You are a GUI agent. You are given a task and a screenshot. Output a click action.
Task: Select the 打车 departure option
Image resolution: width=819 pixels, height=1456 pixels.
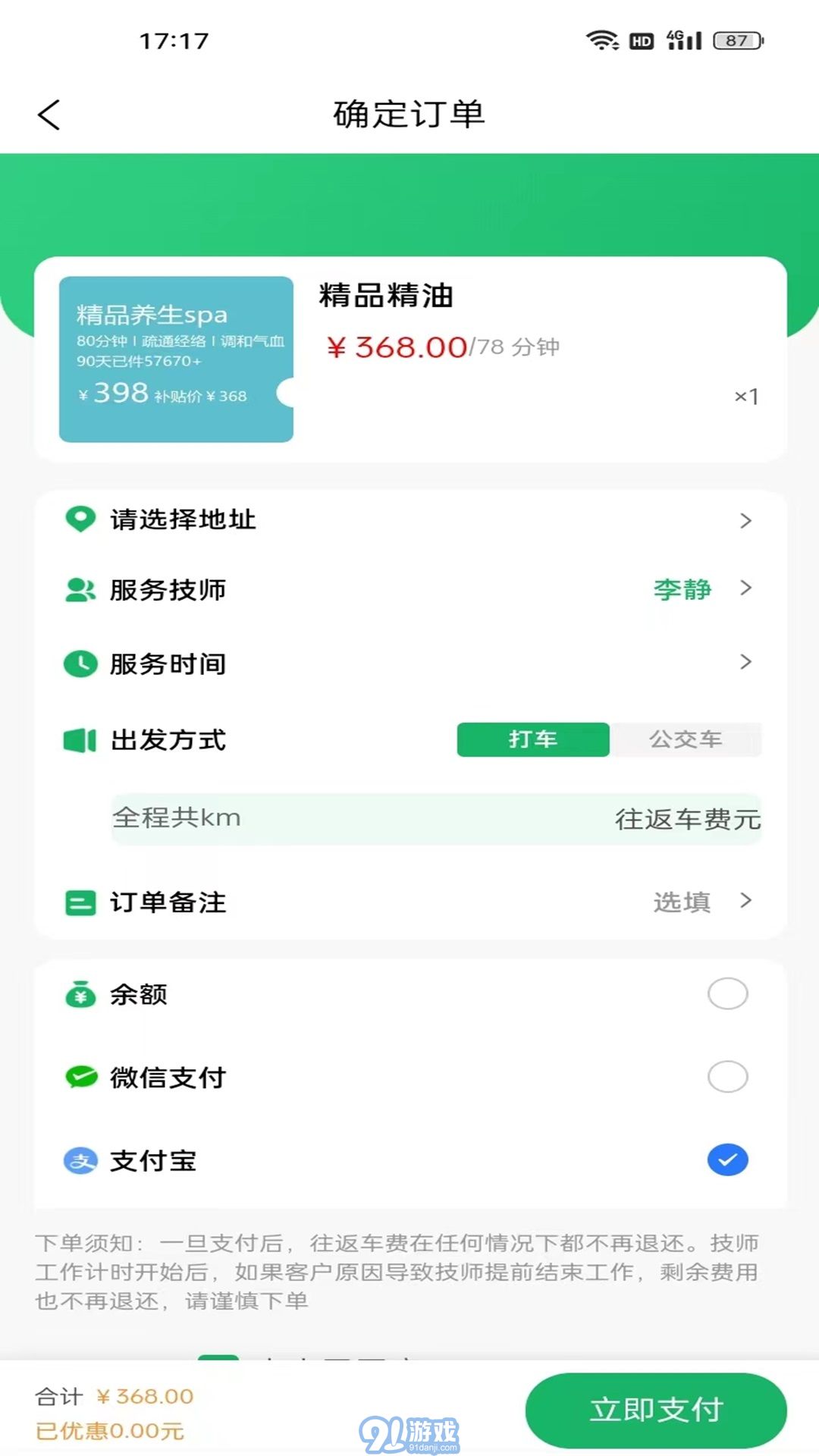pos(533,739)
